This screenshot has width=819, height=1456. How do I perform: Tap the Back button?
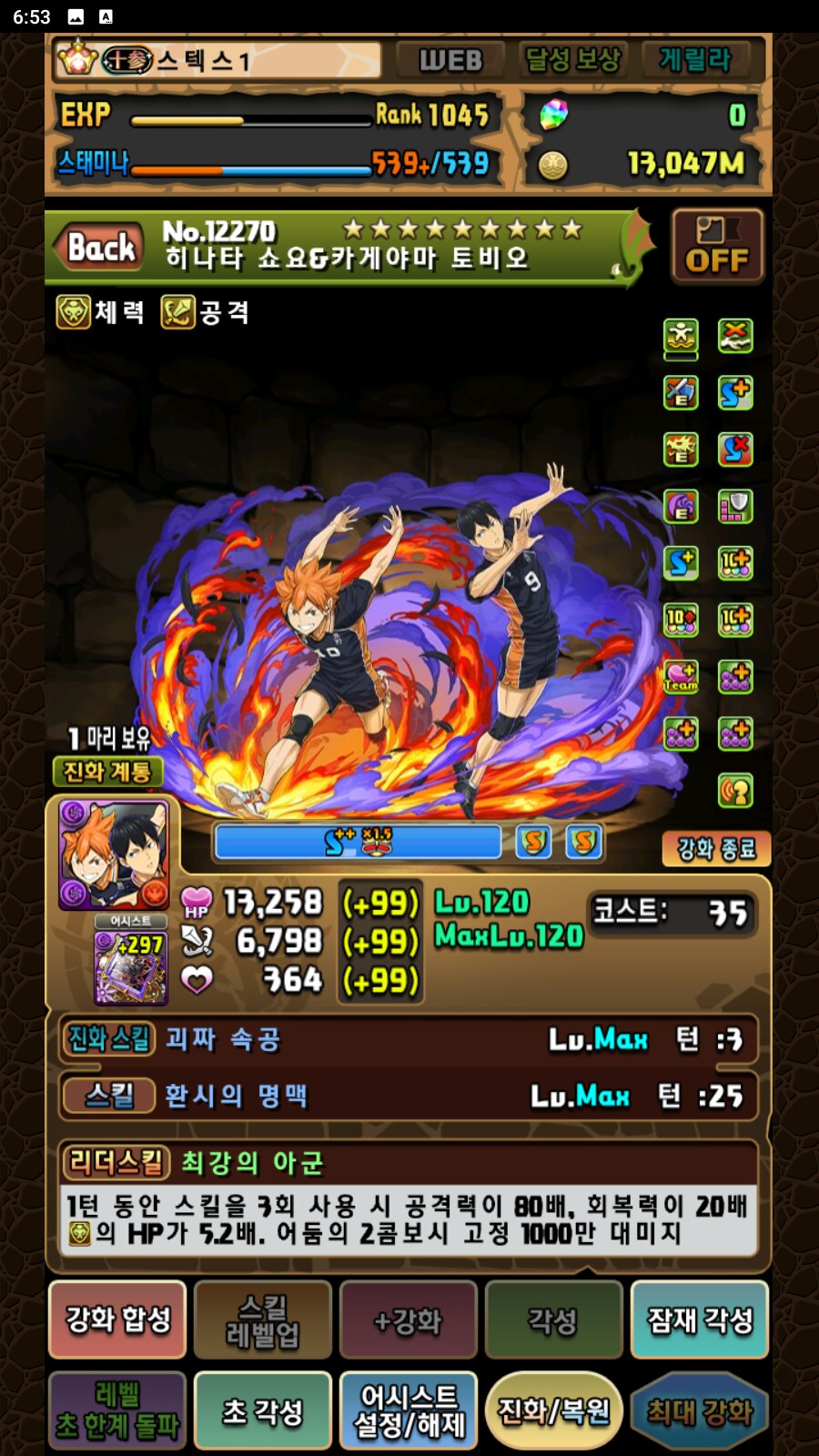click(100, 247)
